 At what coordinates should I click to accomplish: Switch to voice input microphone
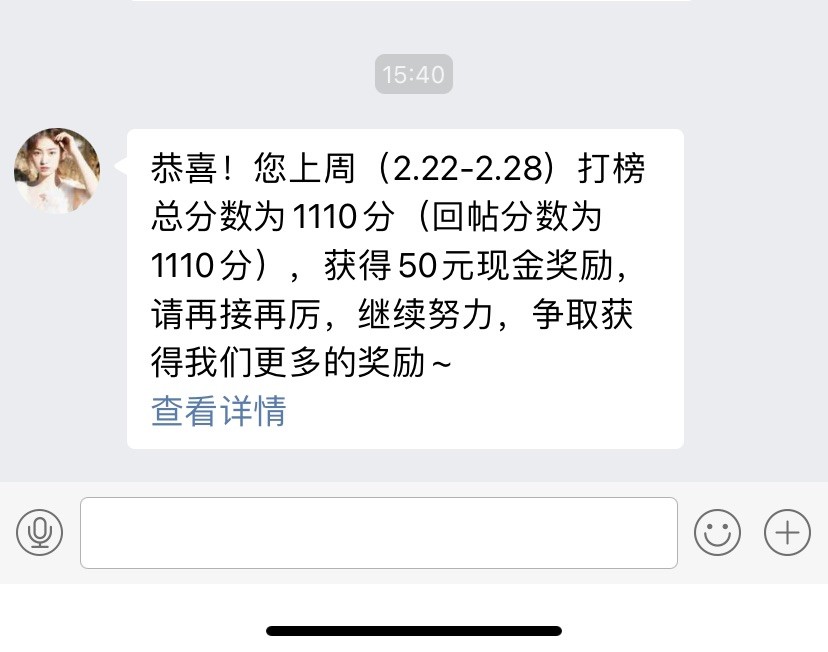pos(40,532)
